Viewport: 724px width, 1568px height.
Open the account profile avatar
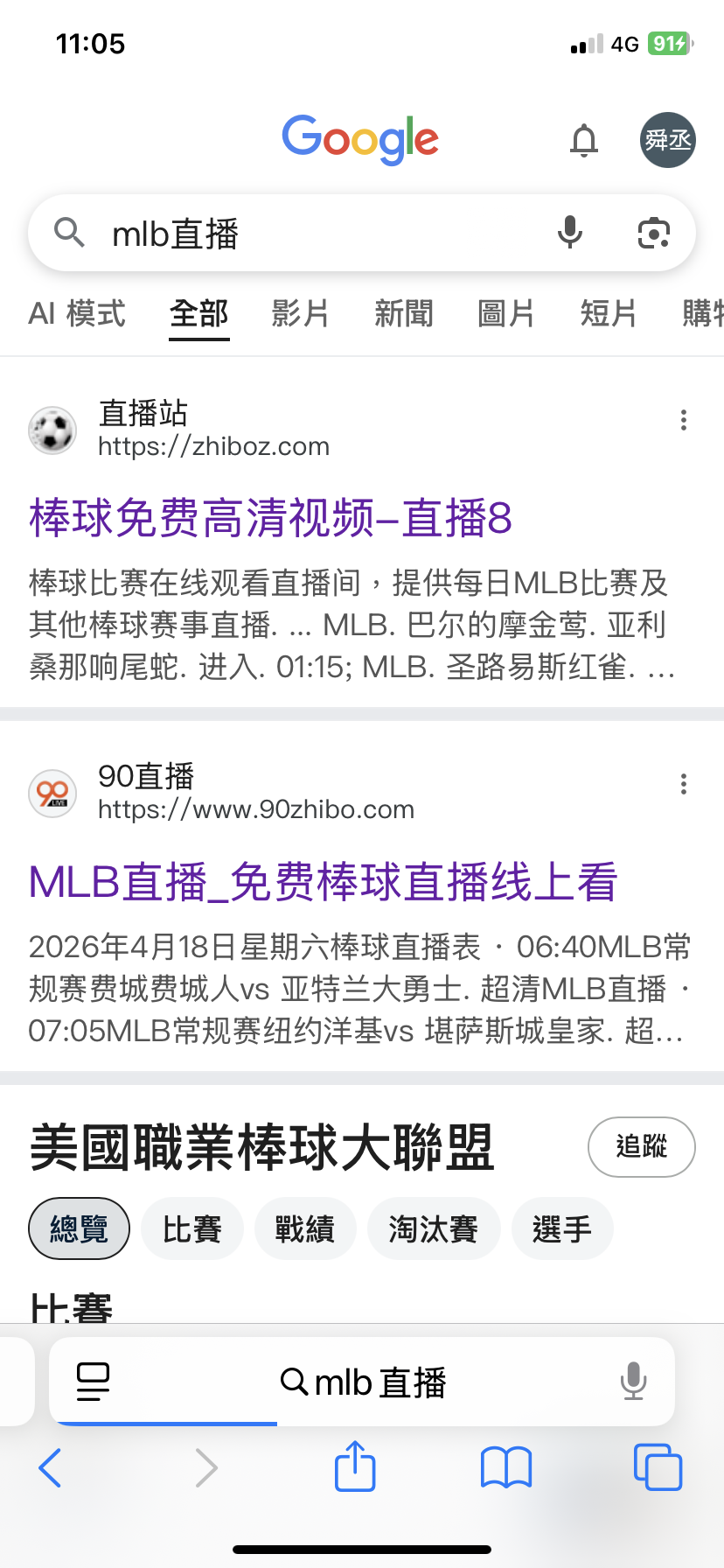click(x=667, y=140)
